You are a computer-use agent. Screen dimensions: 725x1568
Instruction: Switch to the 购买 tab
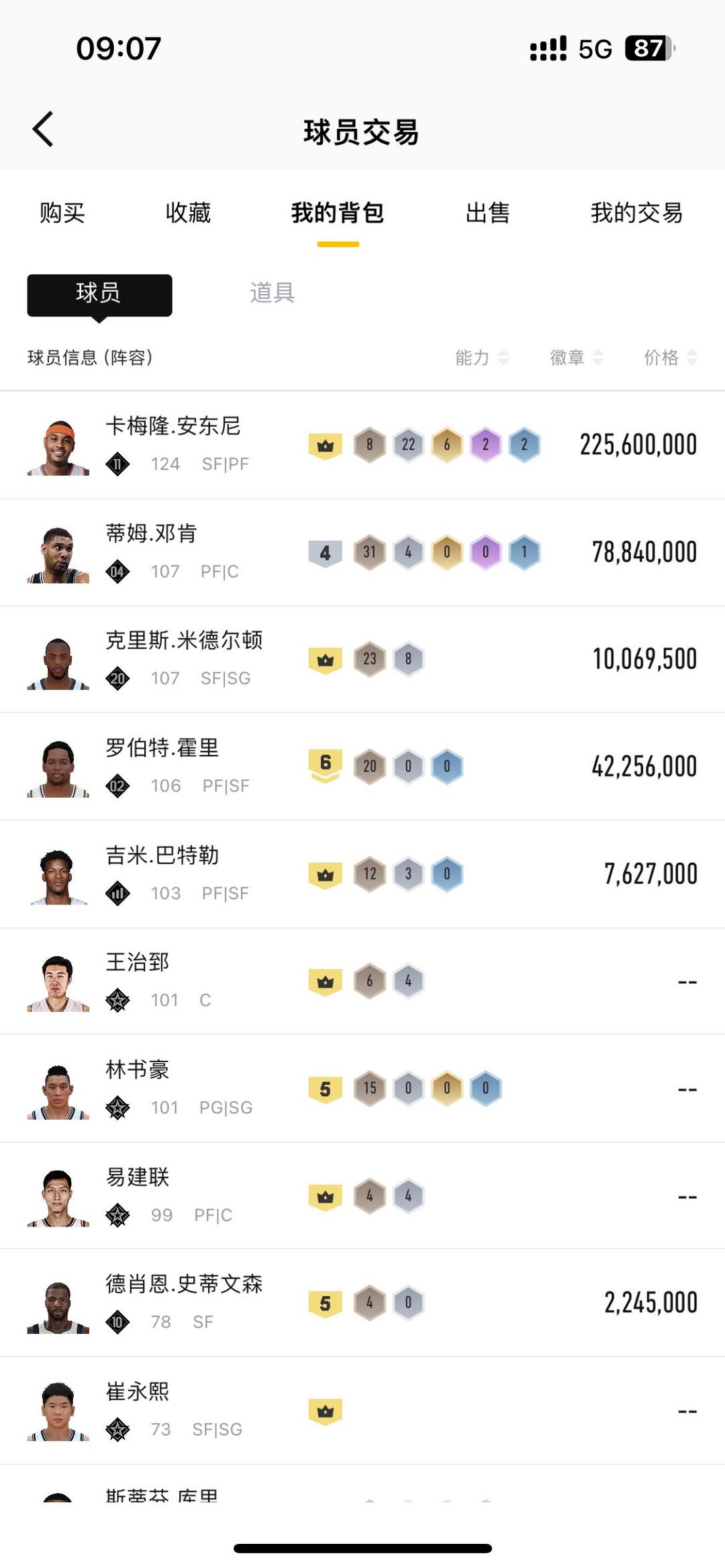[62, 213]
